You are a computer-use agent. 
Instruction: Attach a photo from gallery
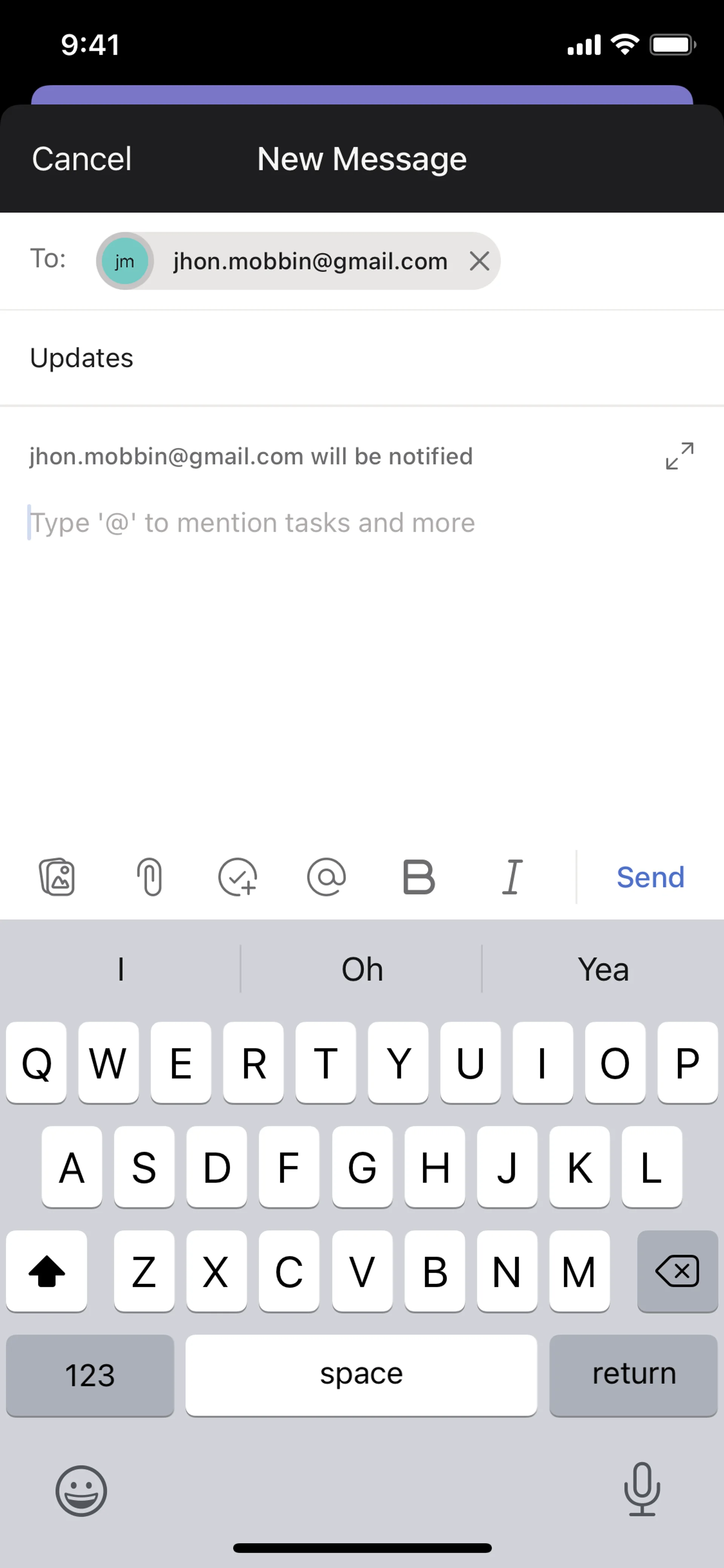click(57, 877)
